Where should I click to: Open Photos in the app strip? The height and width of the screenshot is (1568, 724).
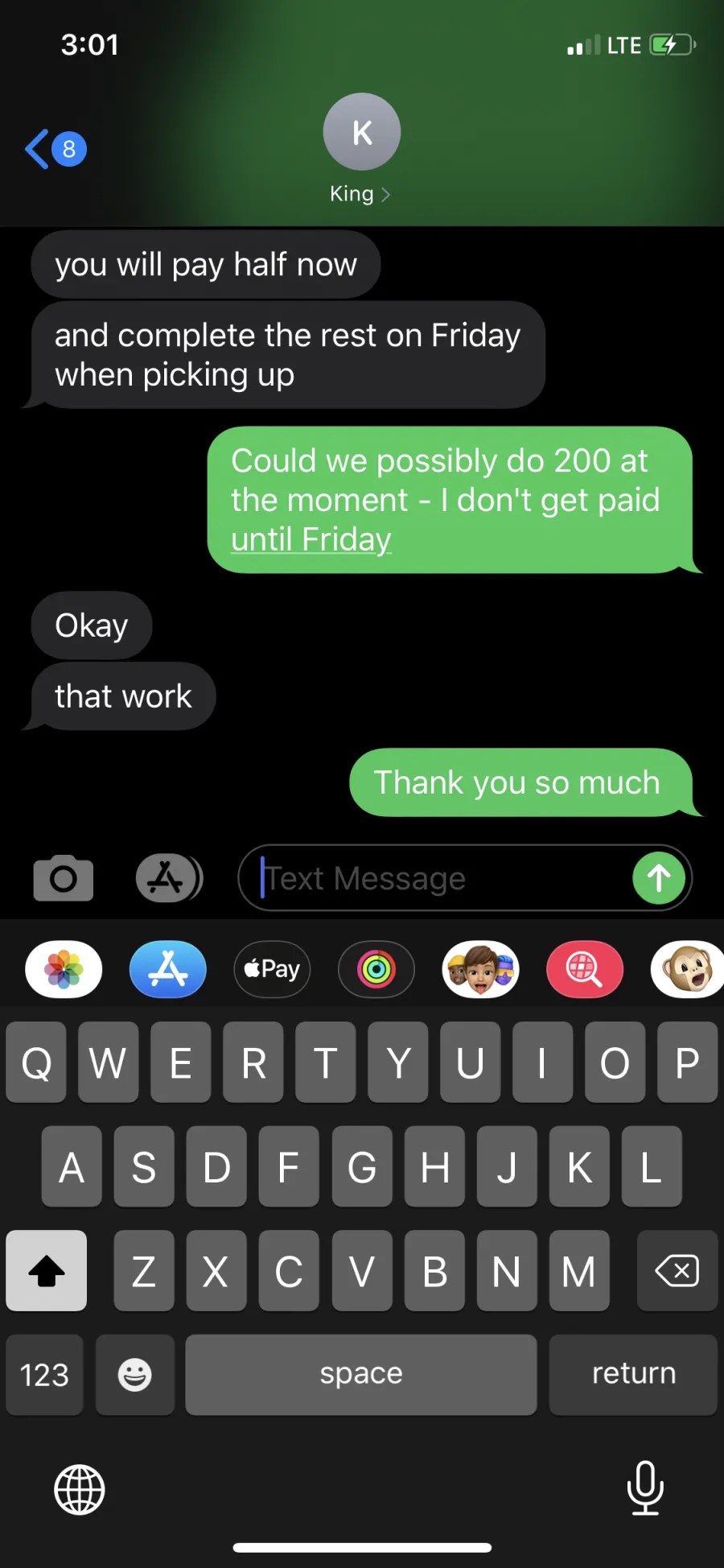coord(64,969)
